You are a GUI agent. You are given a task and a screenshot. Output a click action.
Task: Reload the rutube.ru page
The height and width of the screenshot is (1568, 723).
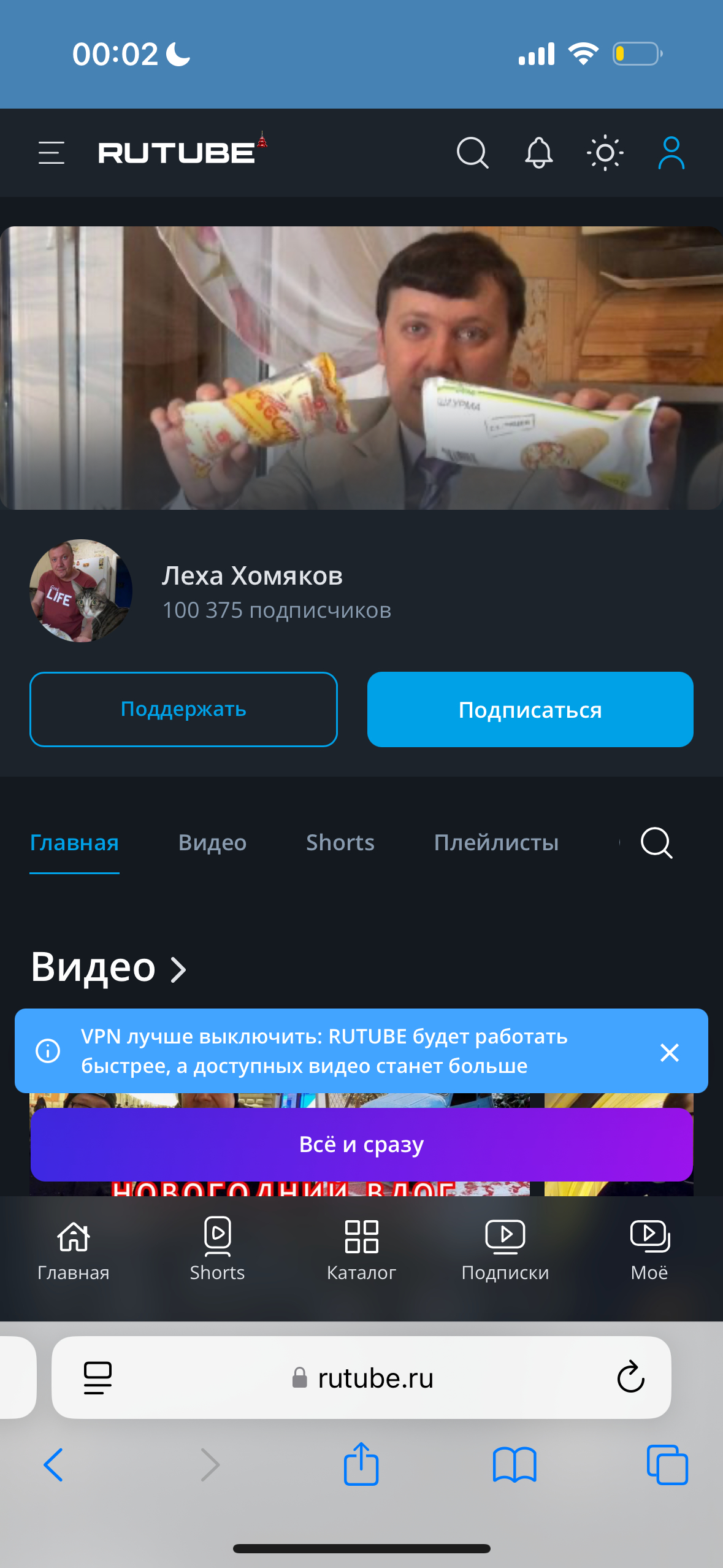pos(630,1377)
